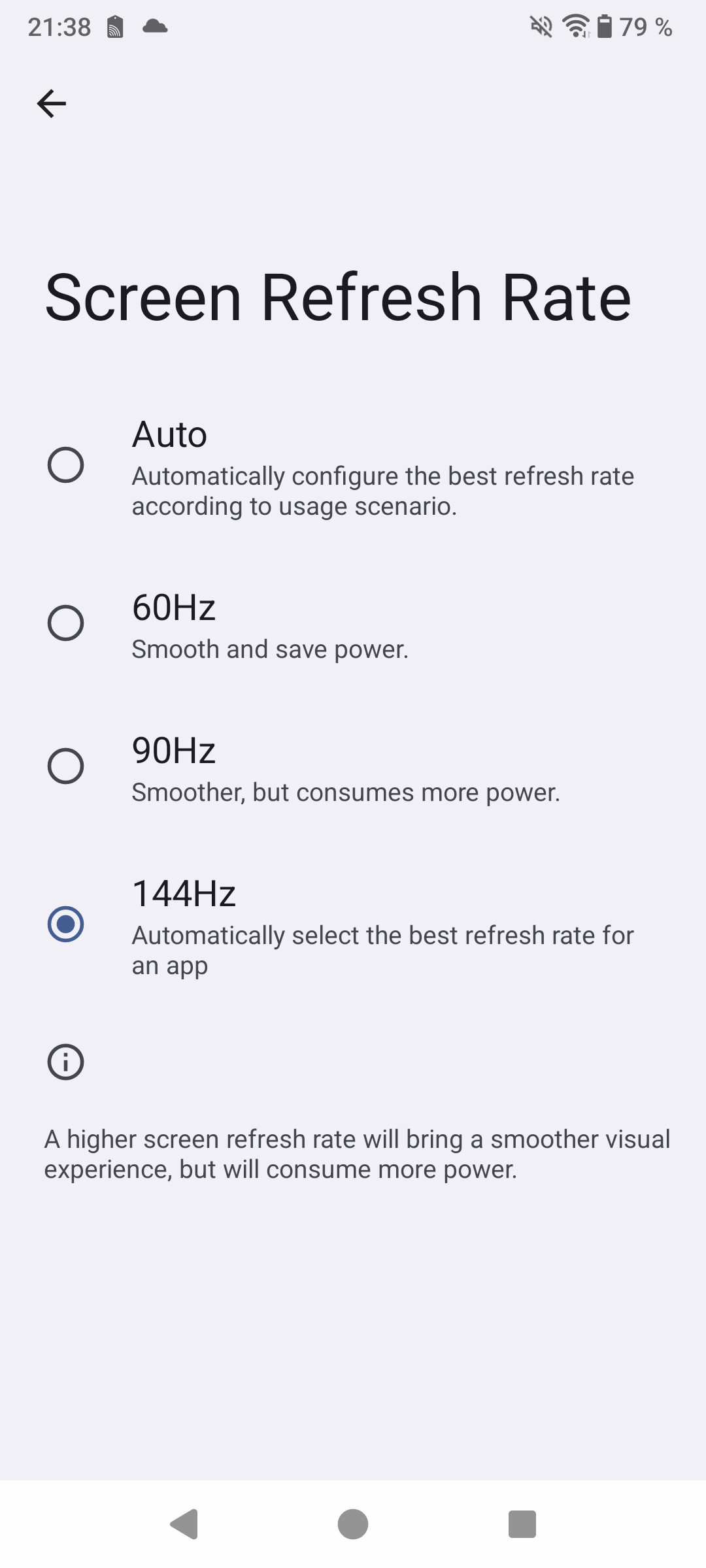This screenshot has height=1568, width=706.
Task: Tap the system home button
Action: point(353,1524)
